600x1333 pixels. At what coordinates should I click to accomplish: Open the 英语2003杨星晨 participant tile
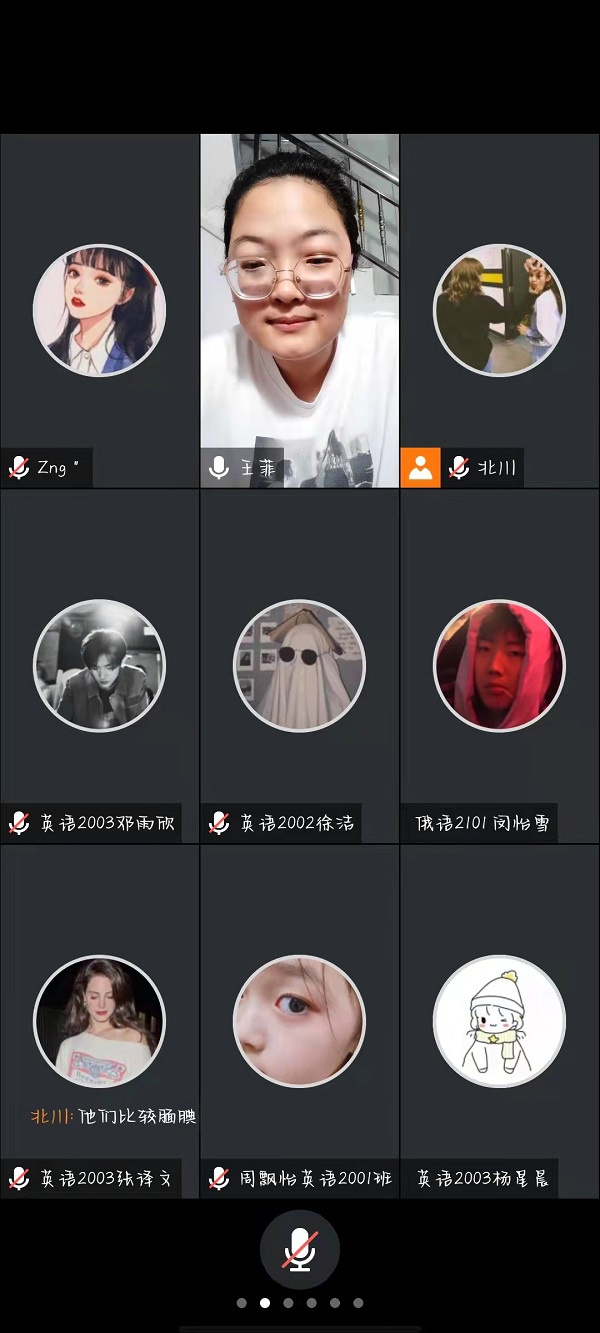[x=499, y=1020]
